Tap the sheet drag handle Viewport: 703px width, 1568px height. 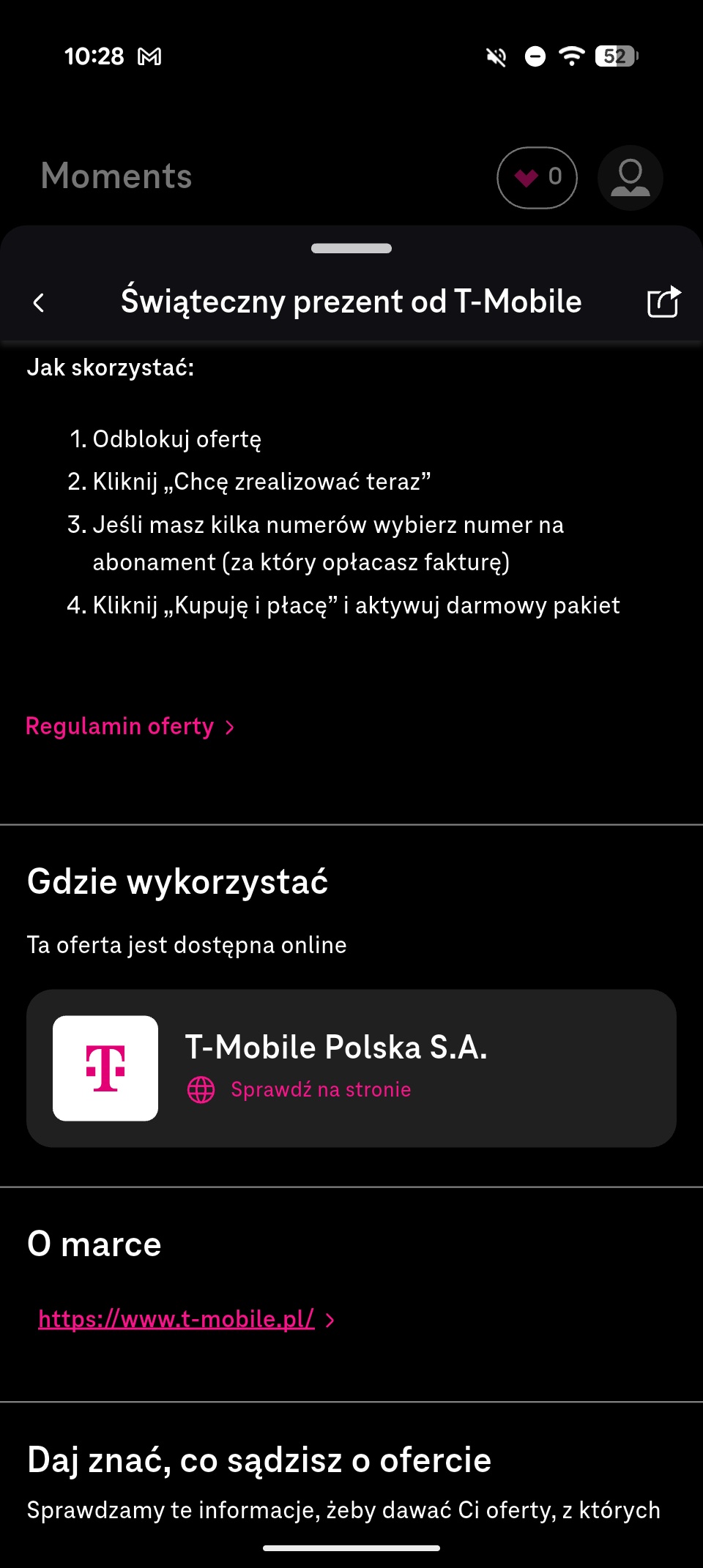(351, 248)
